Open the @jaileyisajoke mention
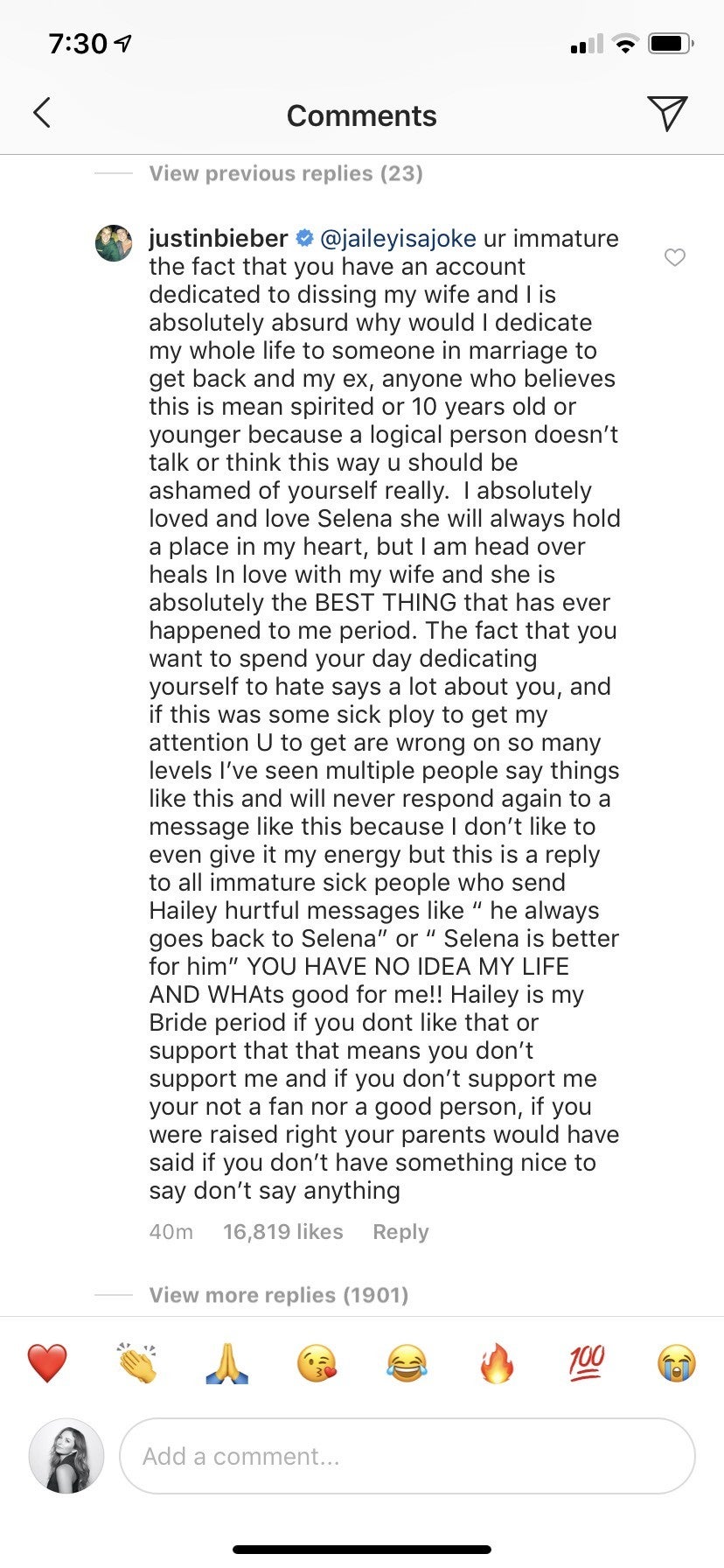724x1568 pixels. [398, 238]
